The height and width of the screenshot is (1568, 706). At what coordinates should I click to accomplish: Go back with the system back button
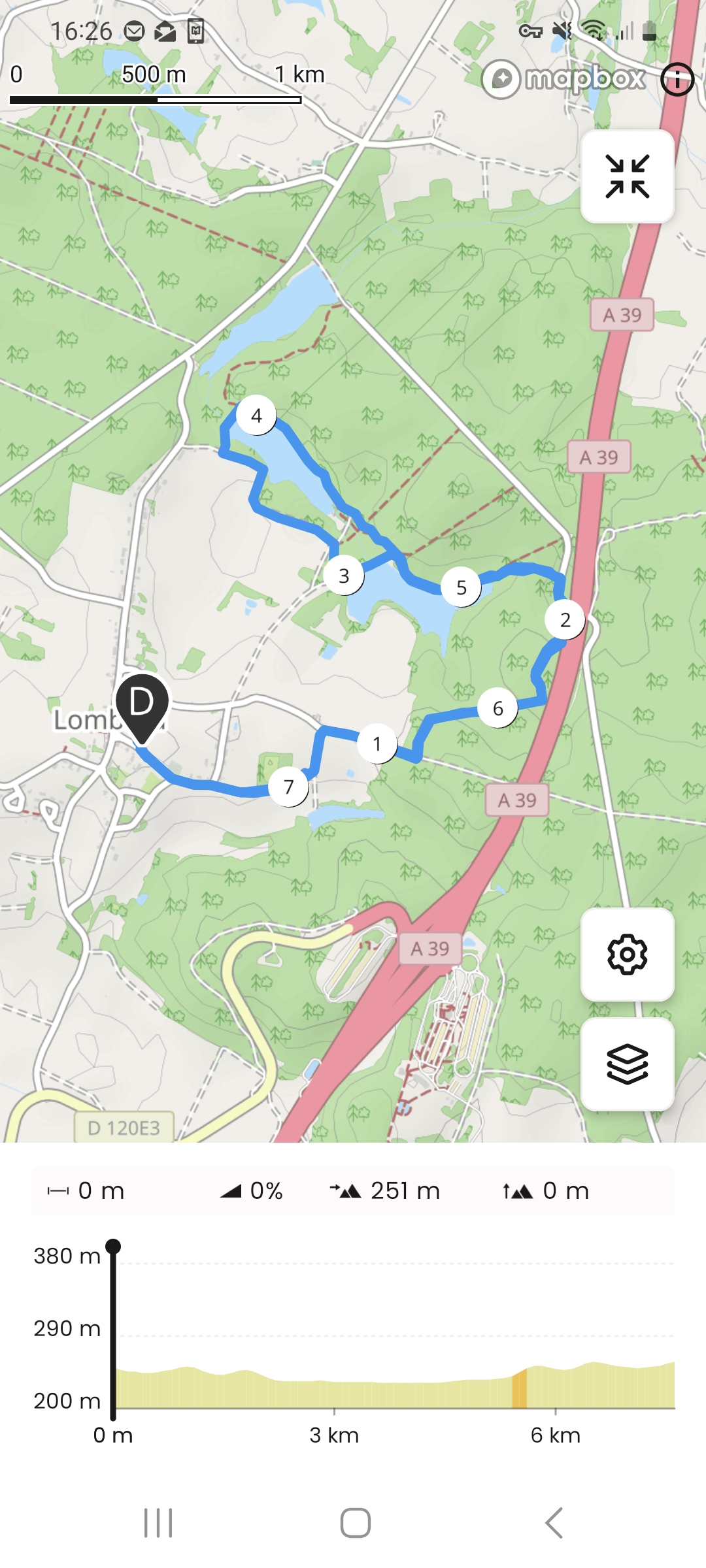tap(554, 1523)
